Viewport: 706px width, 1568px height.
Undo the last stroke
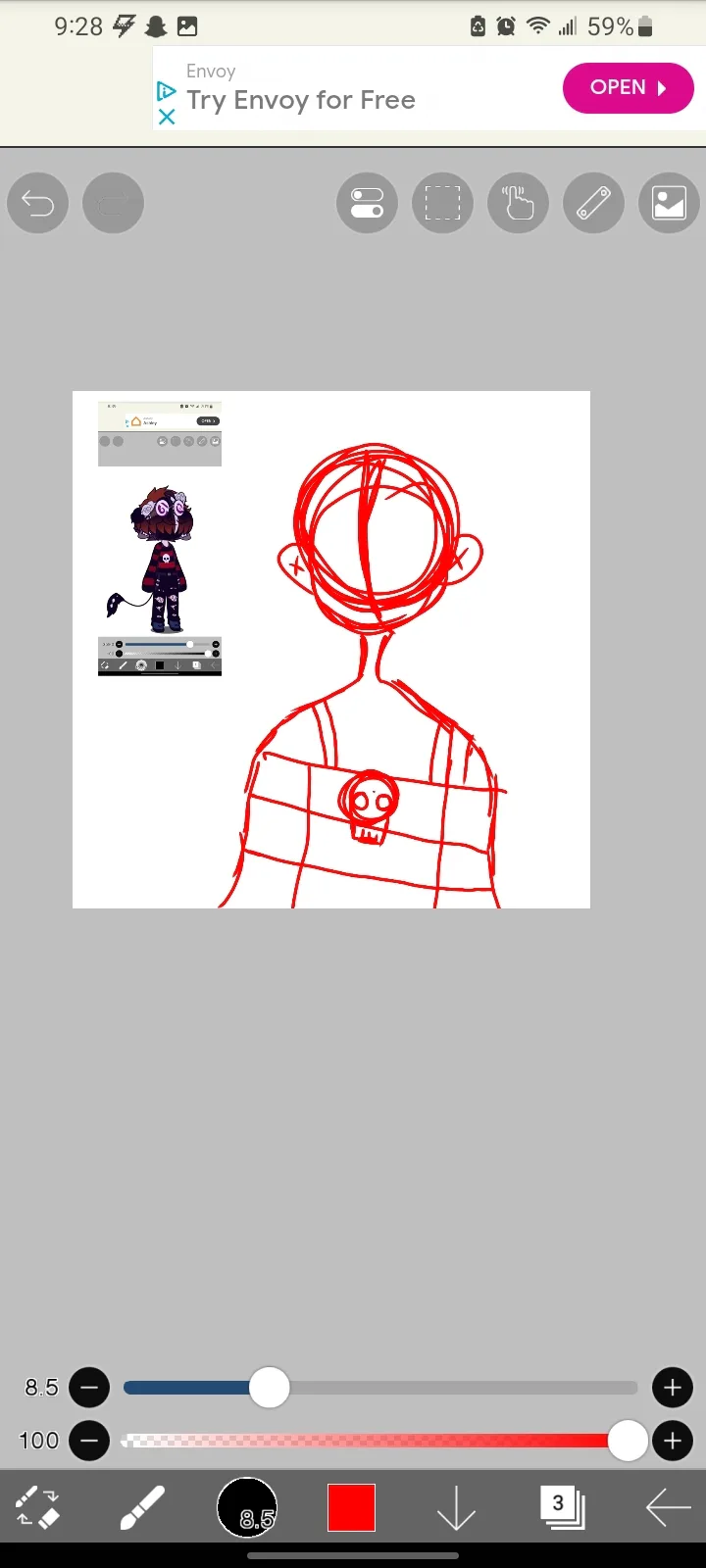37,203
